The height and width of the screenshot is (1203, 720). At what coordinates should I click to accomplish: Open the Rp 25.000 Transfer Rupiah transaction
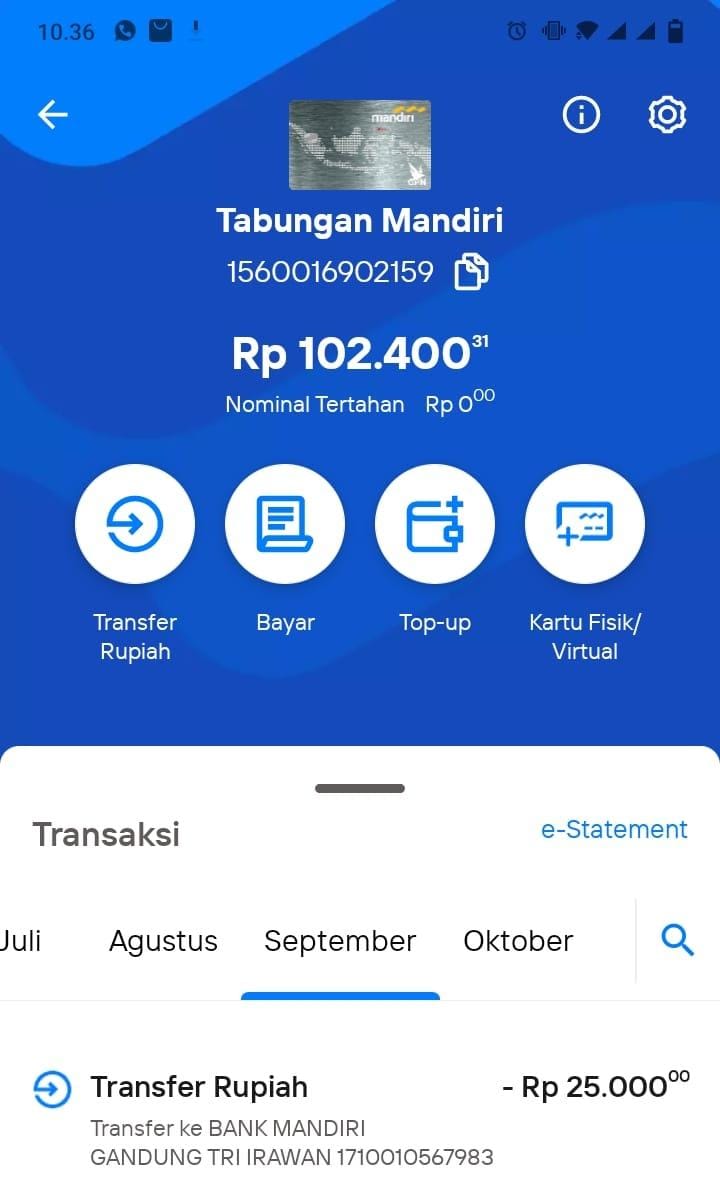pyautogui.click(x=360, y=1120)
